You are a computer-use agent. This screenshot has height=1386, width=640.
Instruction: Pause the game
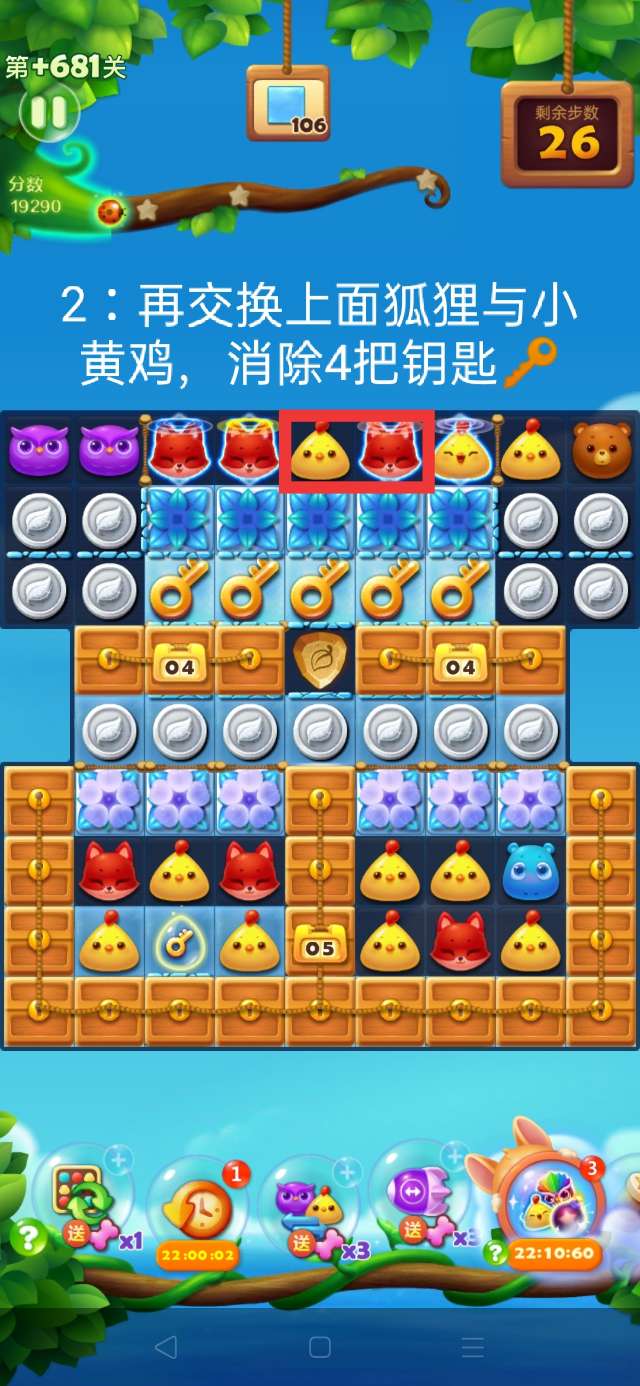click(x=47, y=111)
